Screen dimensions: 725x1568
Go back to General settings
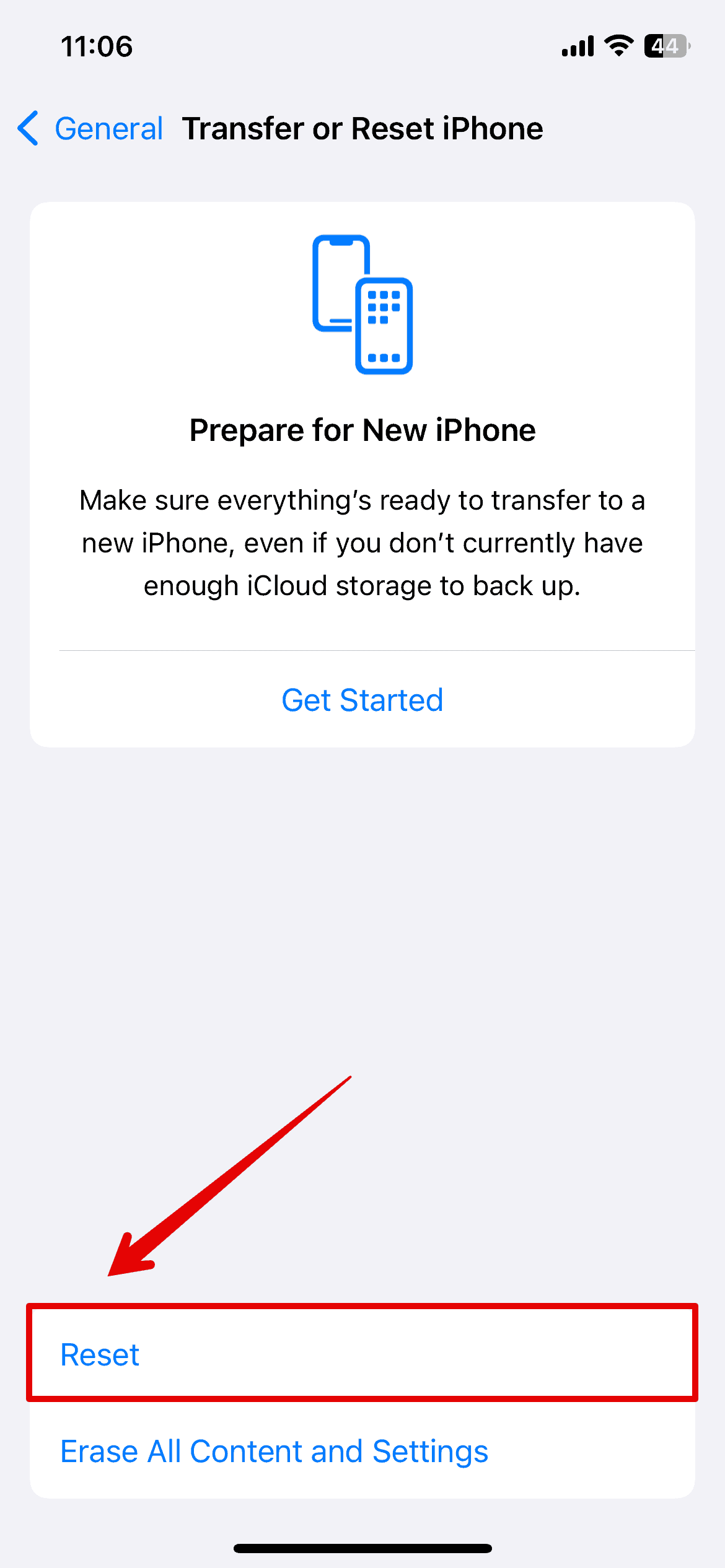[x=90, y=129]
